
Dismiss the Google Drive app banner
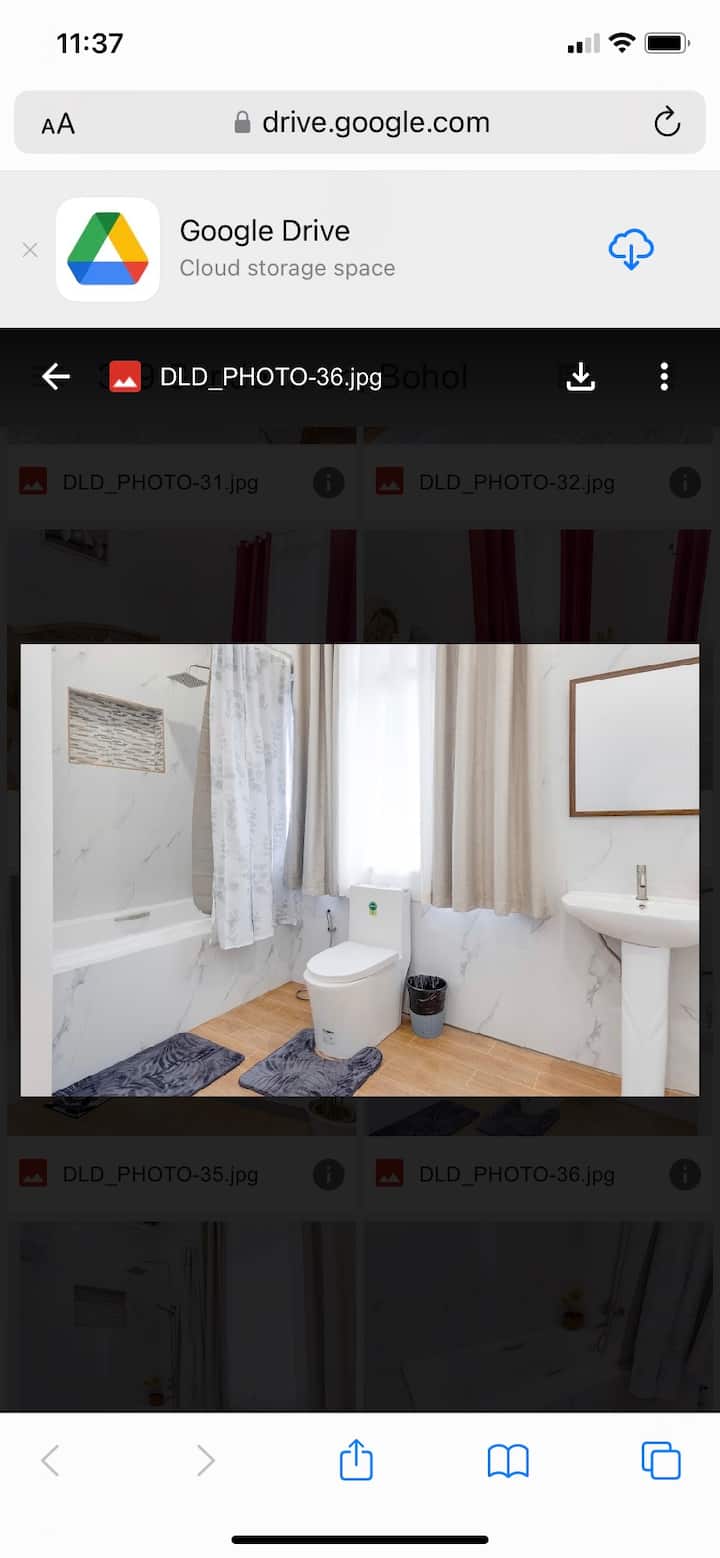pos(30,250)
